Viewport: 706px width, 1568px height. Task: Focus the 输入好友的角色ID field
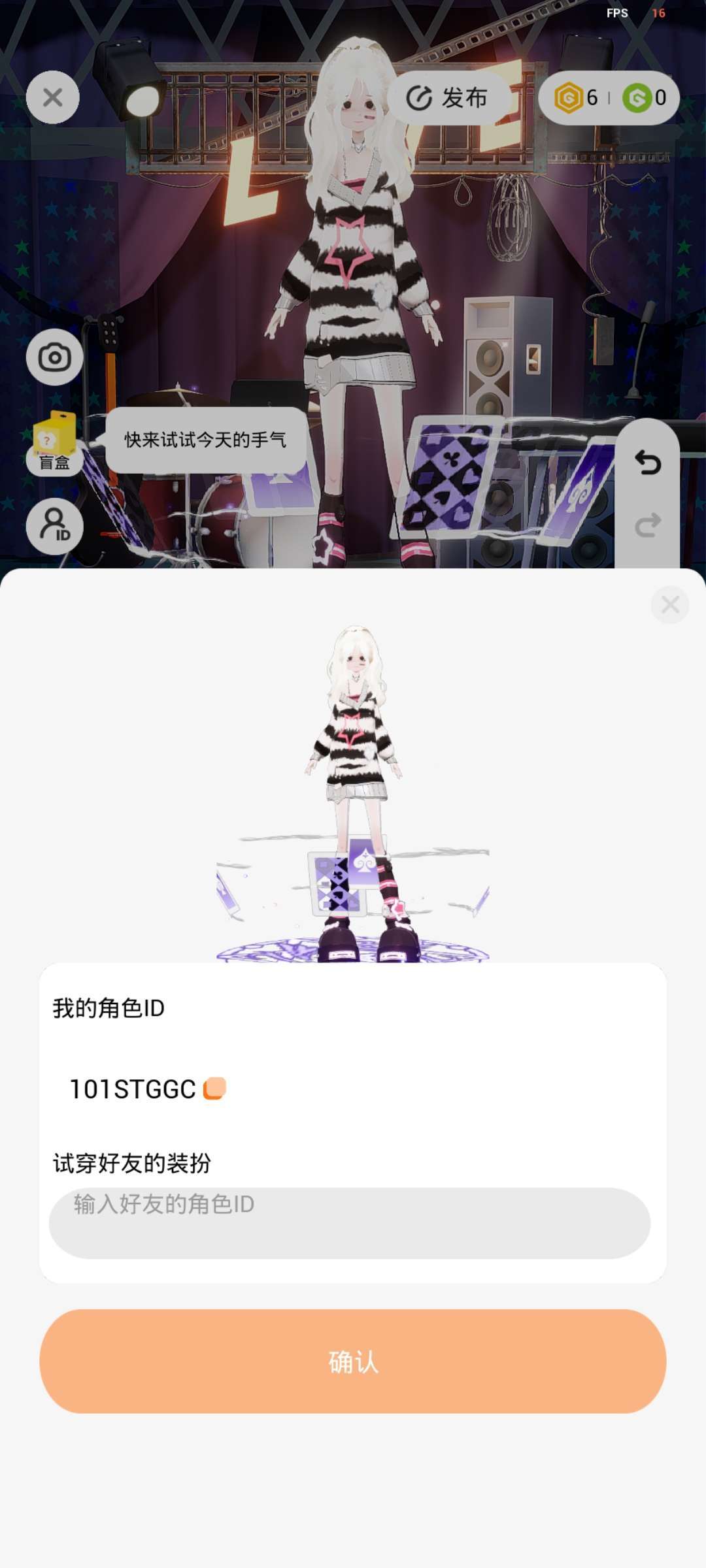pyautogui.click(x=350, y=1222)
